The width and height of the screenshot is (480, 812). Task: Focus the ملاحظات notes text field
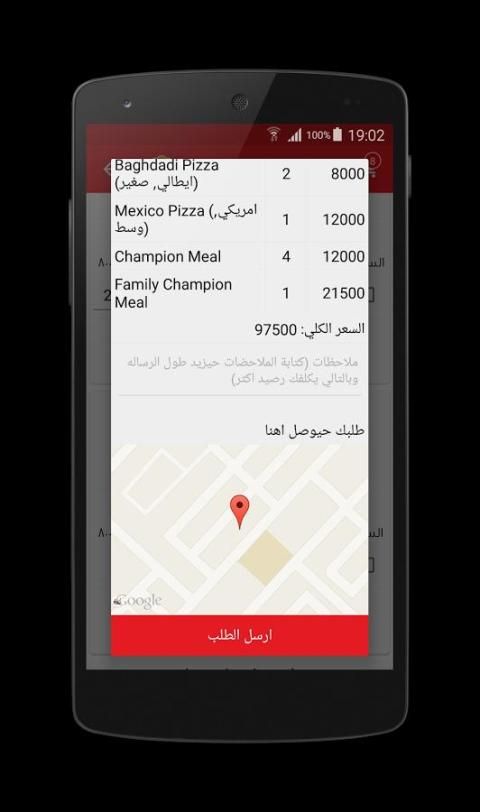coord(240,370)
